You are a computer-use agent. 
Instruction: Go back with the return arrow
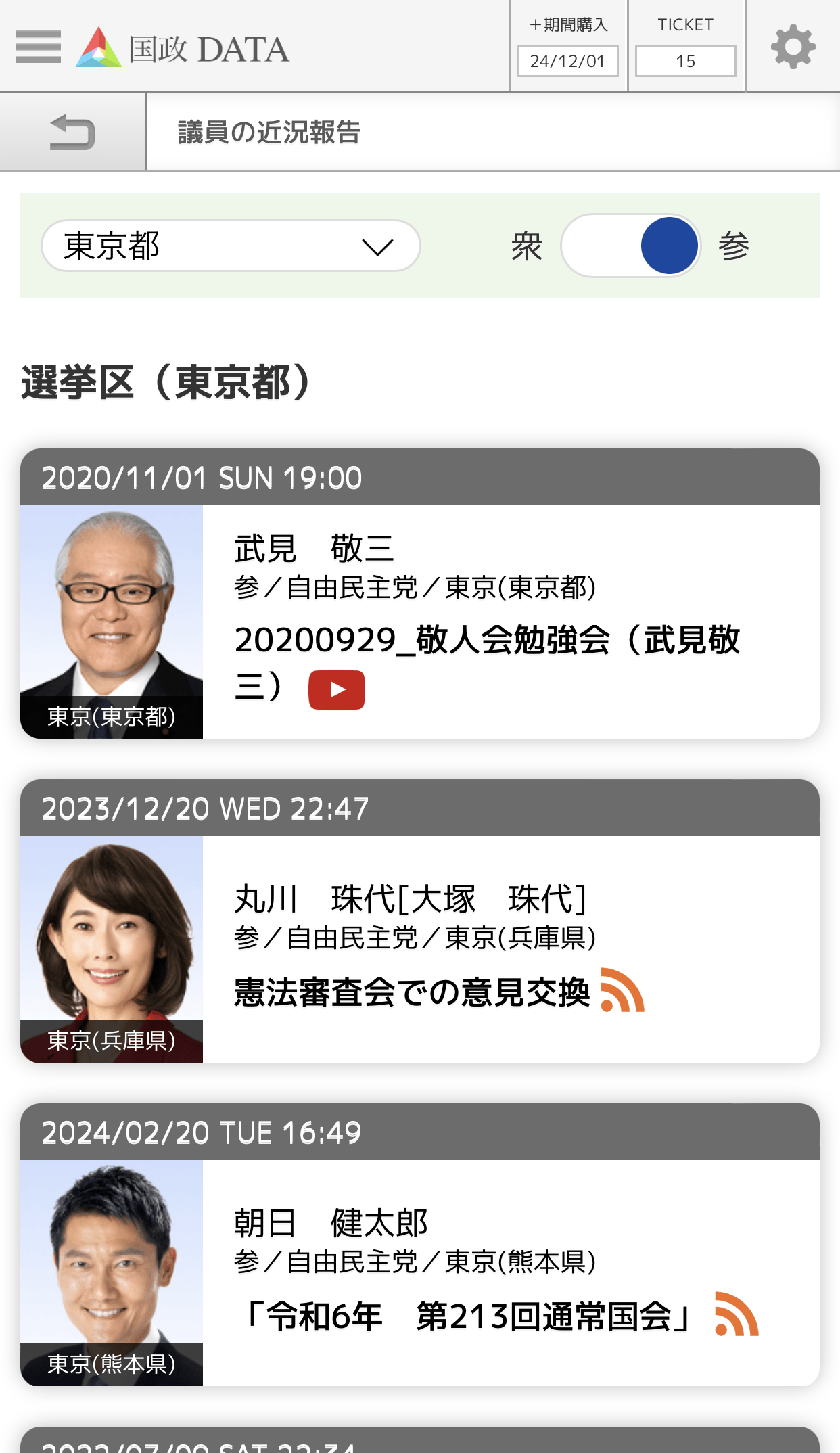72,132
